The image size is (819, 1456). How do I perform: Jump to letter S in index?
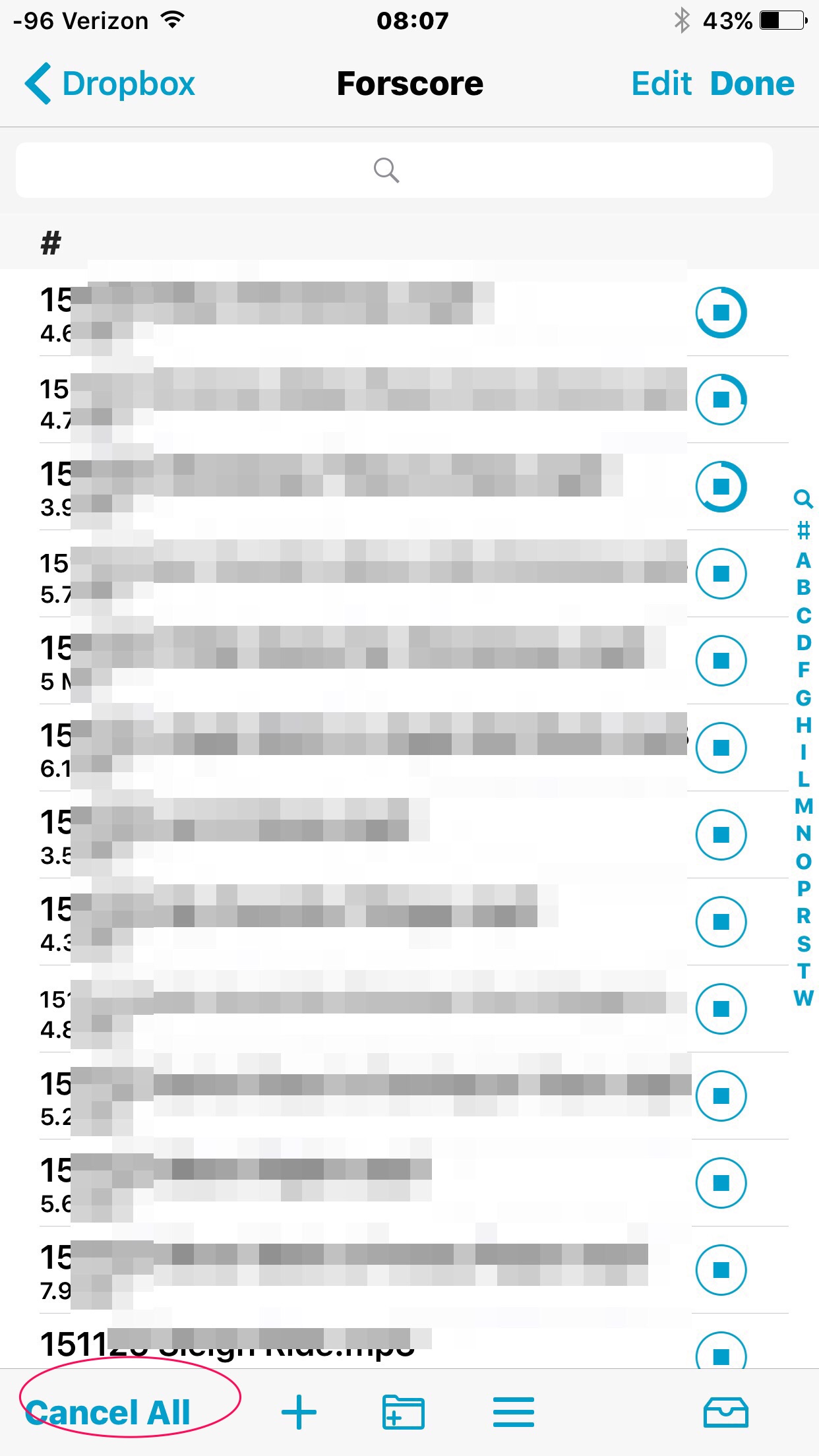[x=803, y=944]
